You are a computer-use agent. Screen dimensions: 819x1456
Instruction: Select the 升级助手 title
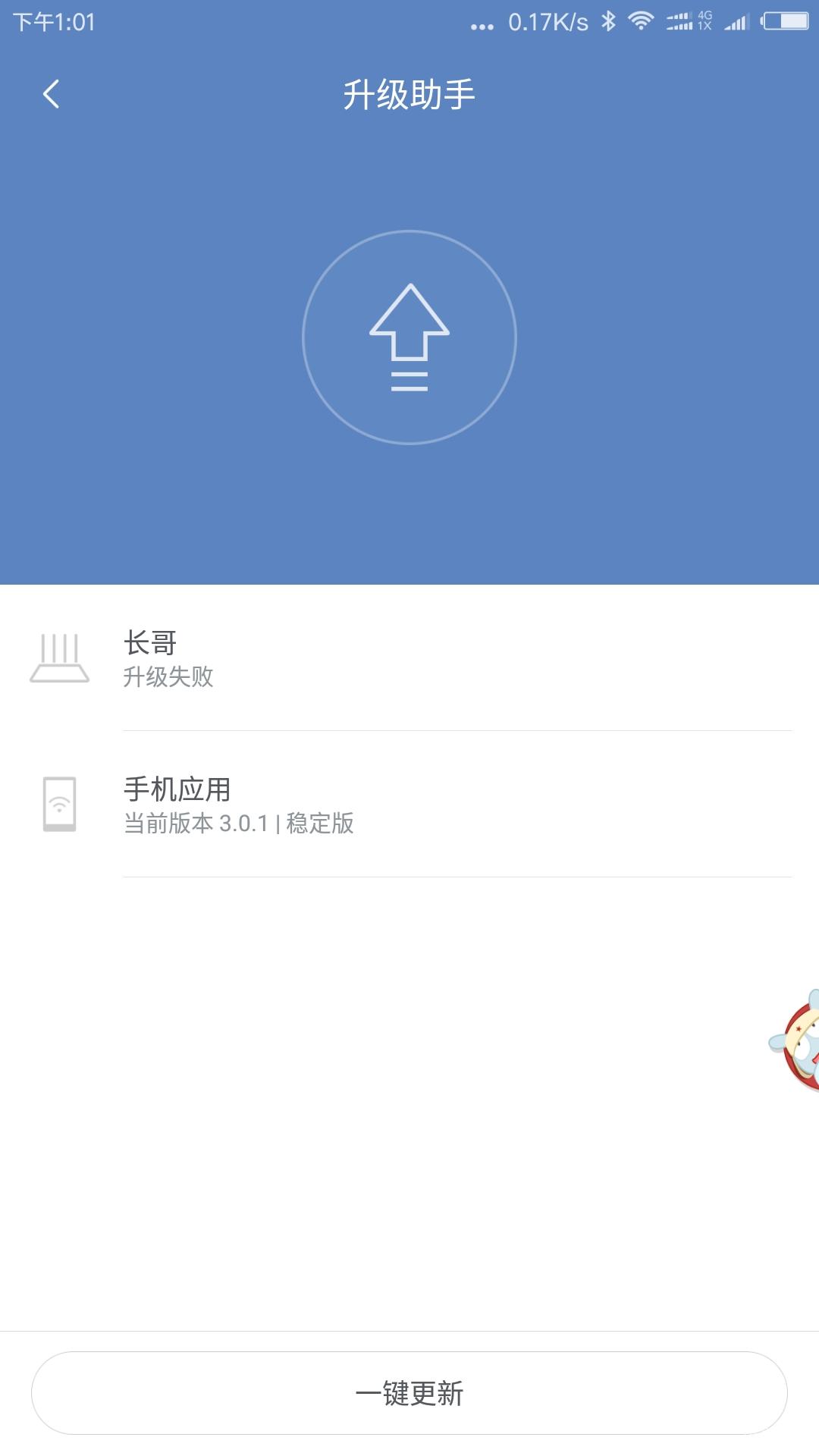tap(409, 95)
